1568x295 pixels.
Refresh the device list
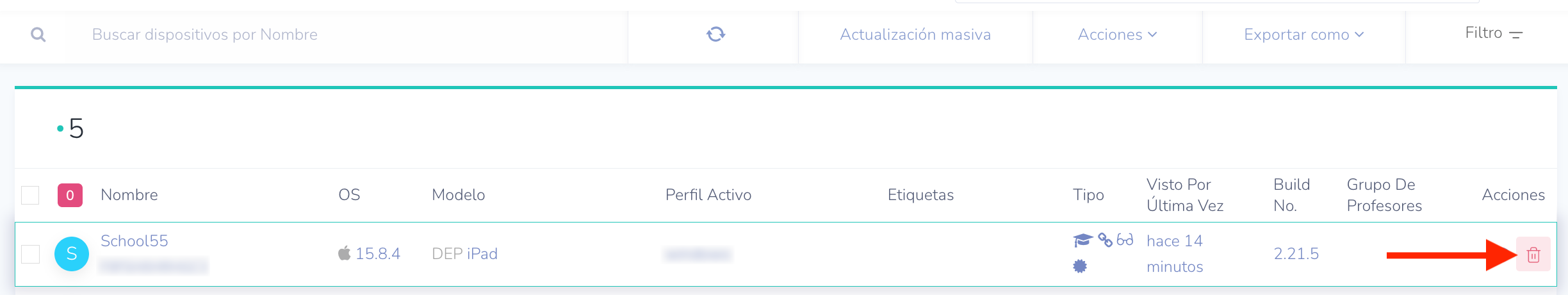click(x=715, y=35)
